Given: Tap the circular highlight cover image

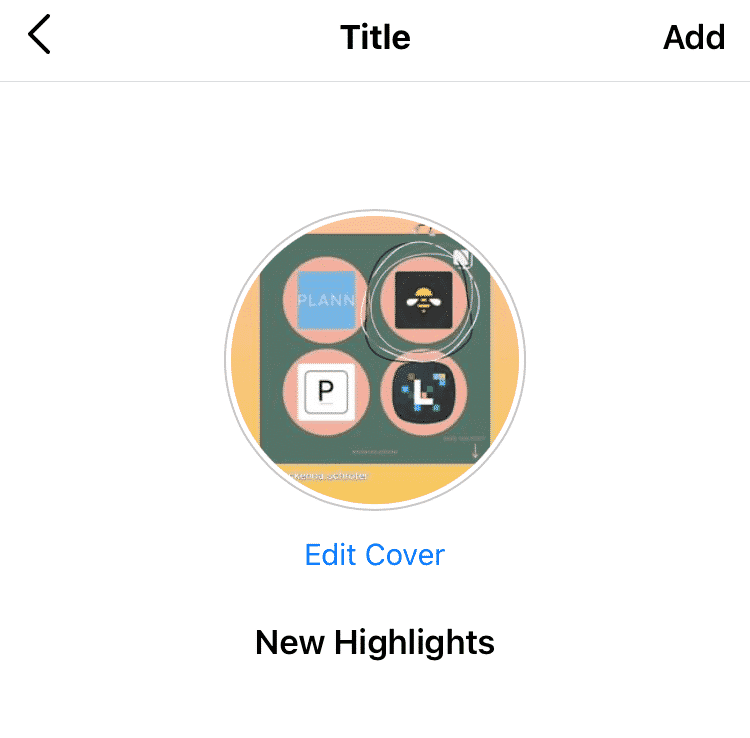Looking at the screenshot, I should coord(375,360).
